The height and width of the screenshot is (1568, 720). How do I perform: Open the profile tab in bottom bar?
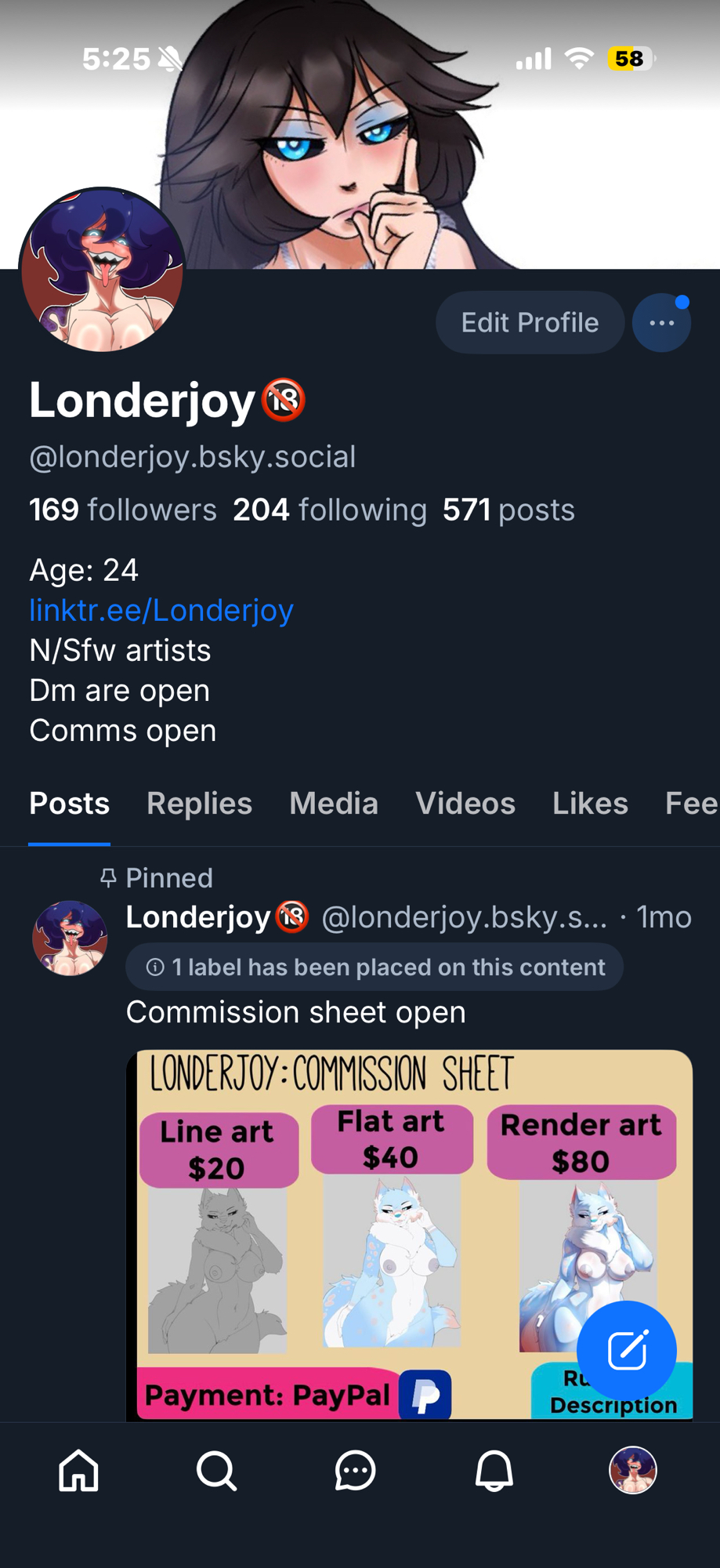pyautogui.click(x=632, y=1470)
